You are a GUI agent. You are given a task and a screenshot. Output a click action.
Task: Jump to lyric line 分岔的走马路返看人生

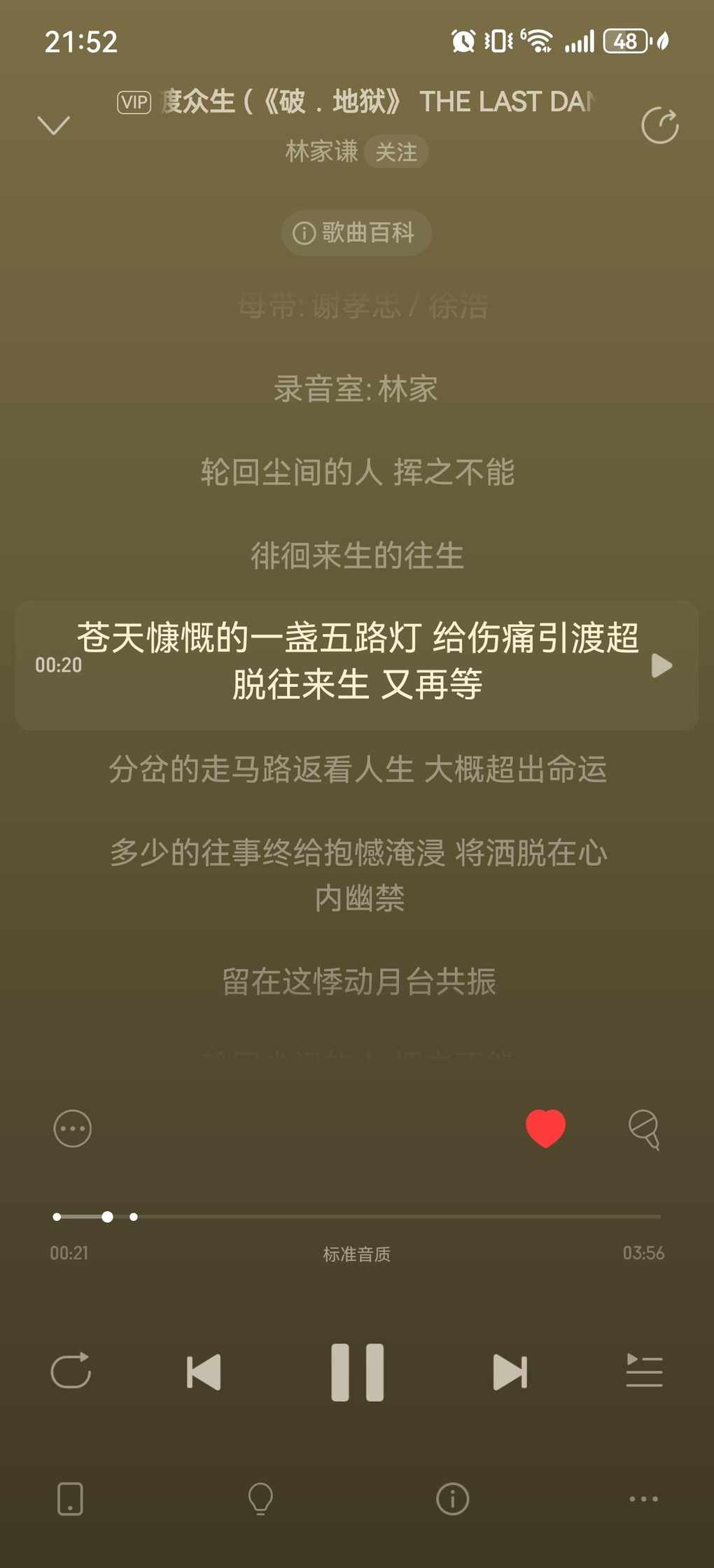coord(357,770)
